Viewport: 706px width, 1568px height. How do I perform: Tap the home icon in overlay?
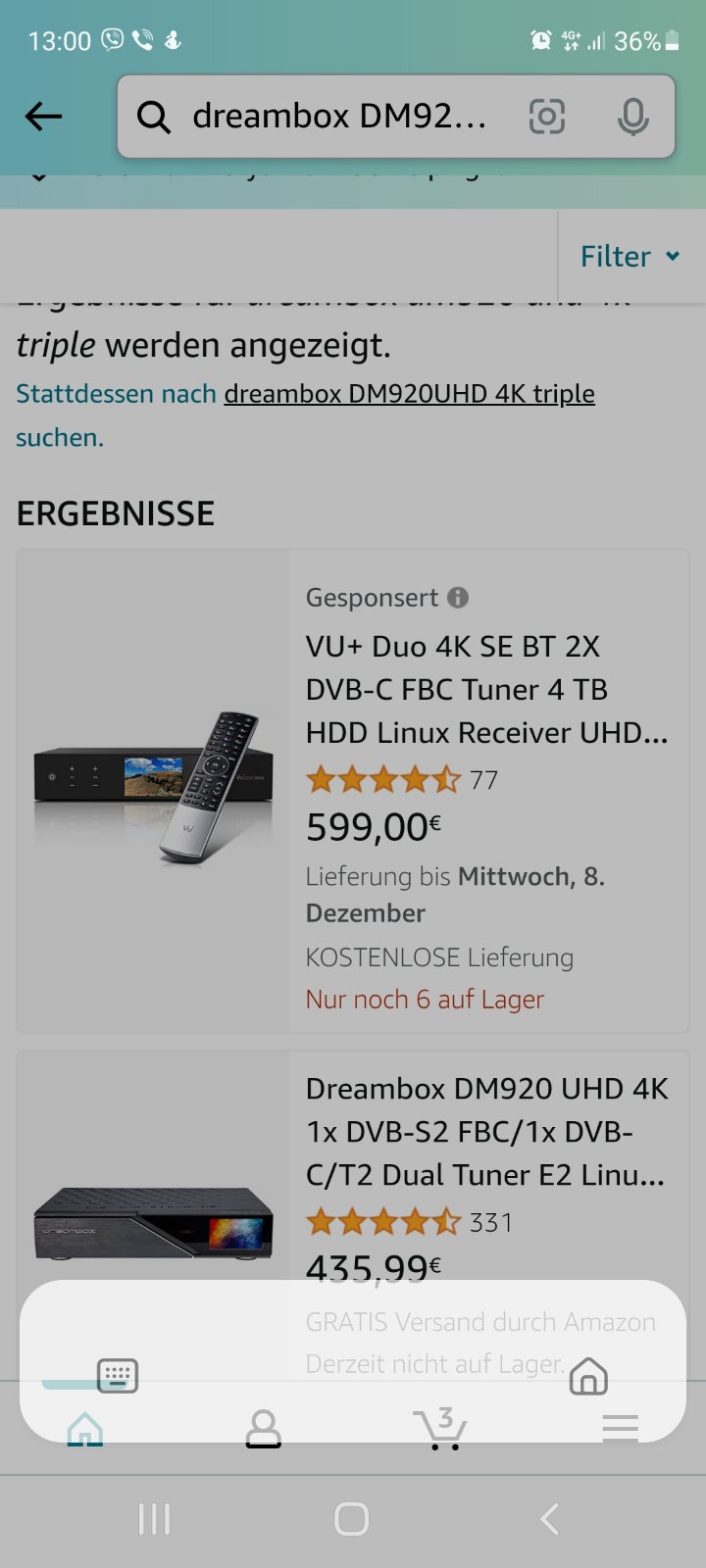[588, 1376]
